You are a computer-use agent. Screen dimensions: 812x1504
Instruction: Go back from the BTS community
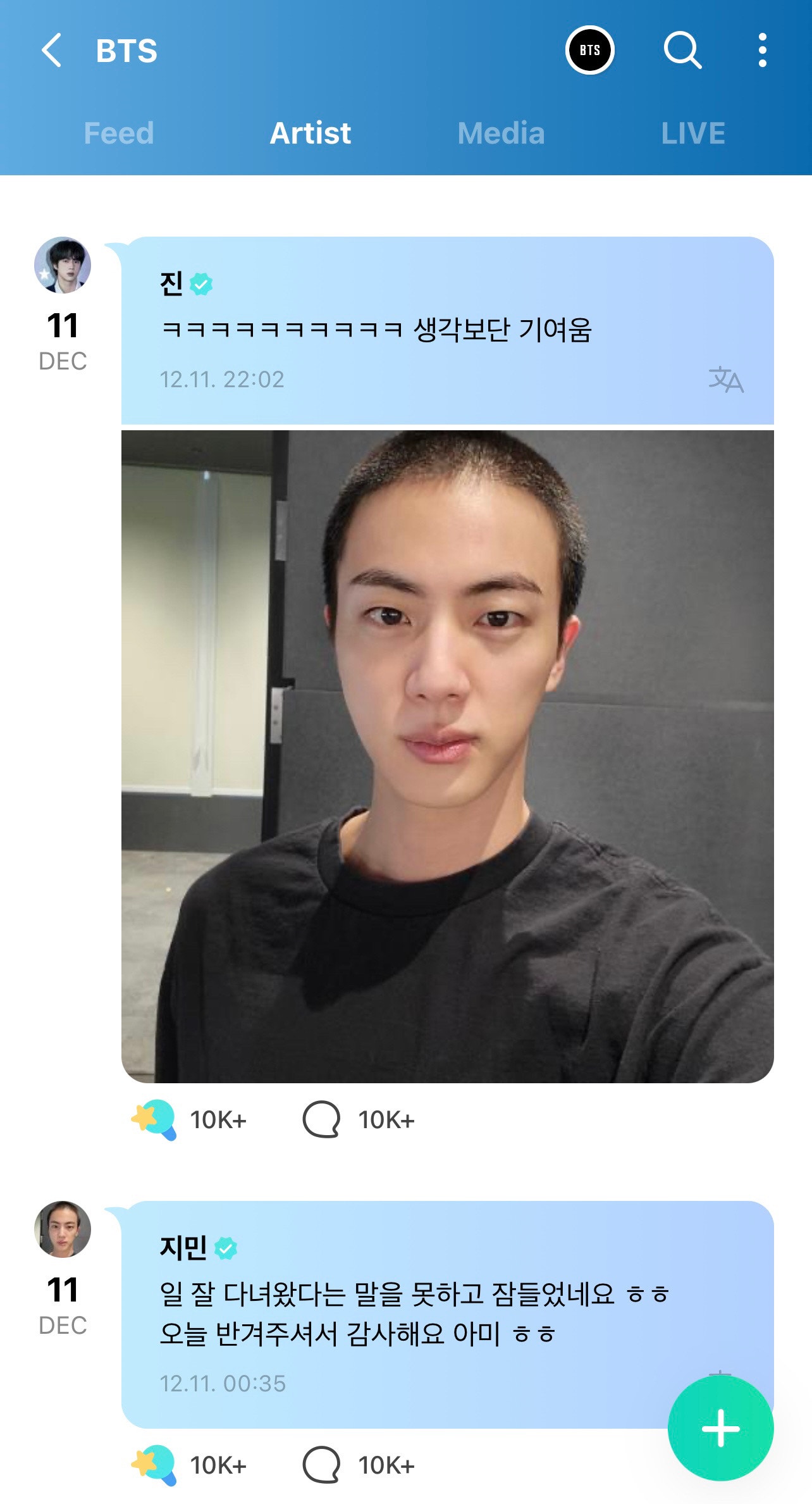click(52, 51)
